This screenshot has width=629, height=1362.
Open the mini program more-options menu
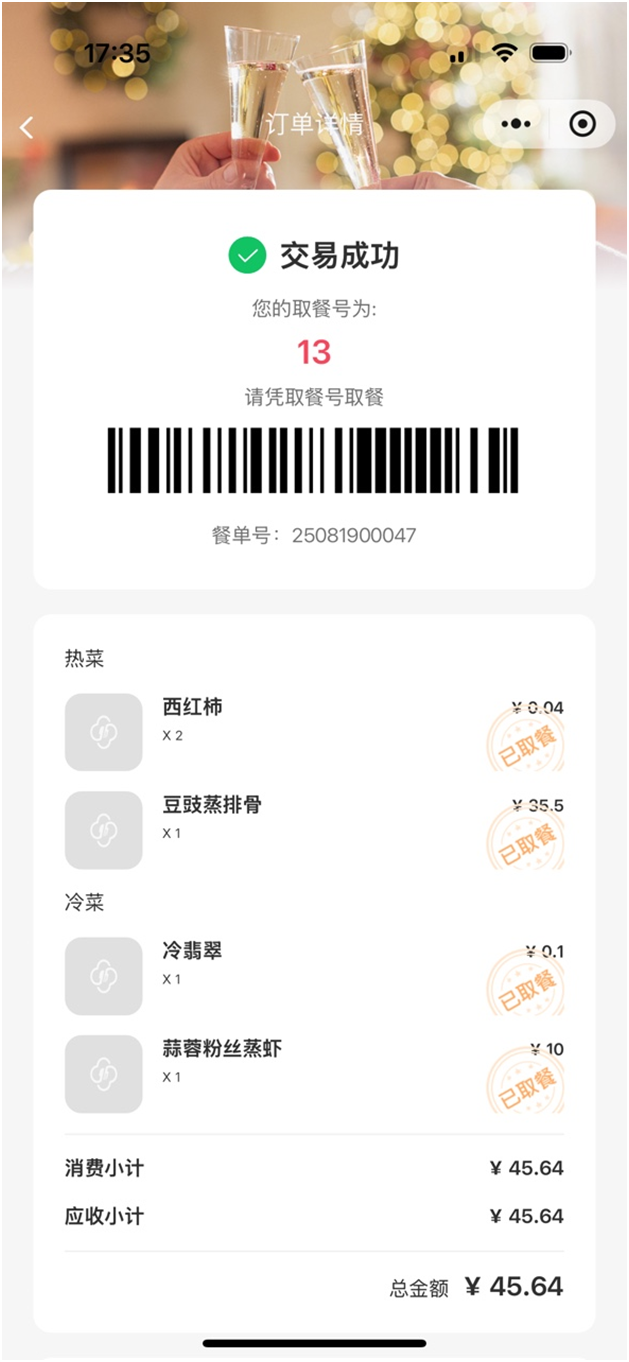coord(516,125)
